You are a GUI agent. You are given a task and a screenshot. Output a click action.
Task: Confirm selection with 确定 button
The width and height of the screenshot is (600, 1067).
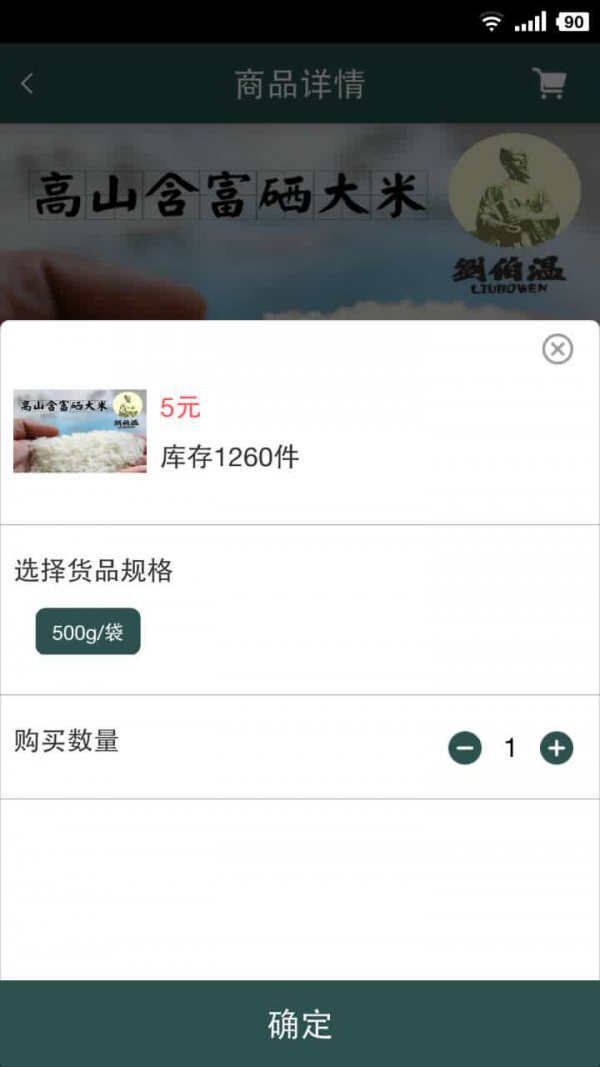[300, 1023]
